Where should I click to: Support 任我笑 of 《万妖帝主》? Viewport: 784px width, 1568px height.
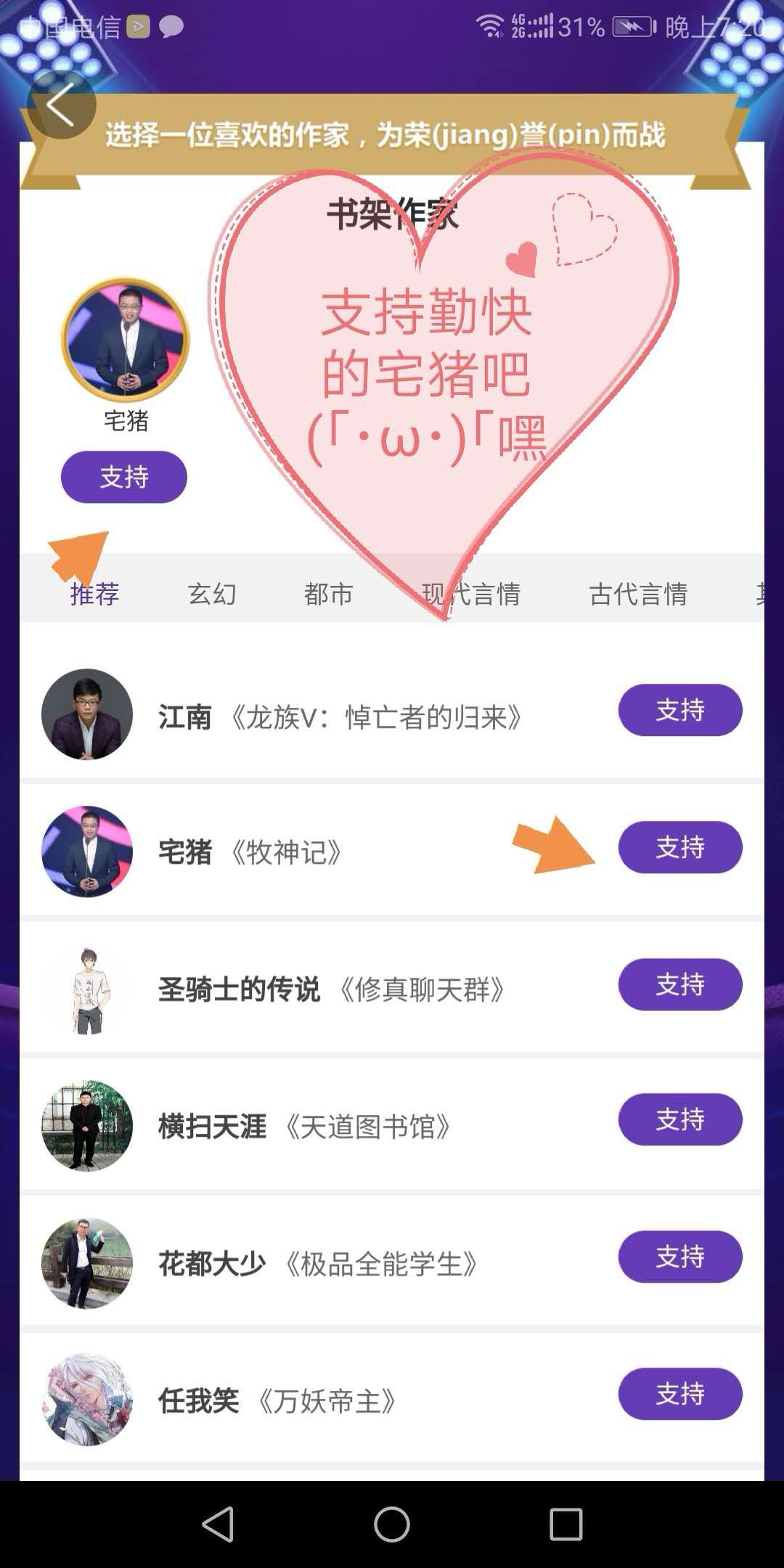pos(679,1394)
